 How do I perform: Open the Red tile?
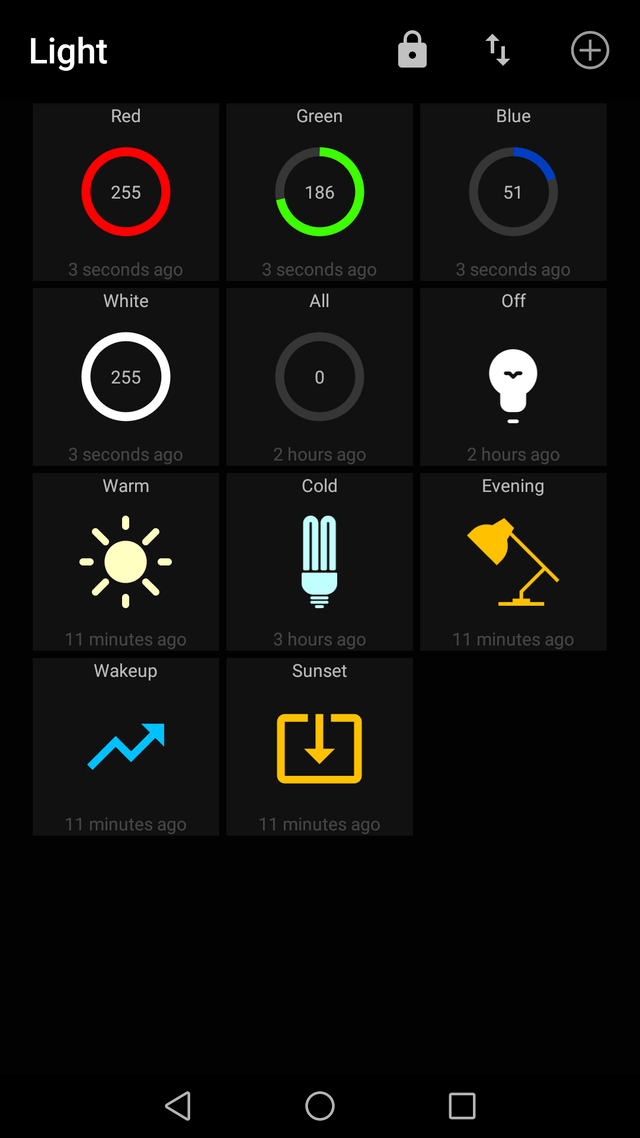[x=126, y=192]
